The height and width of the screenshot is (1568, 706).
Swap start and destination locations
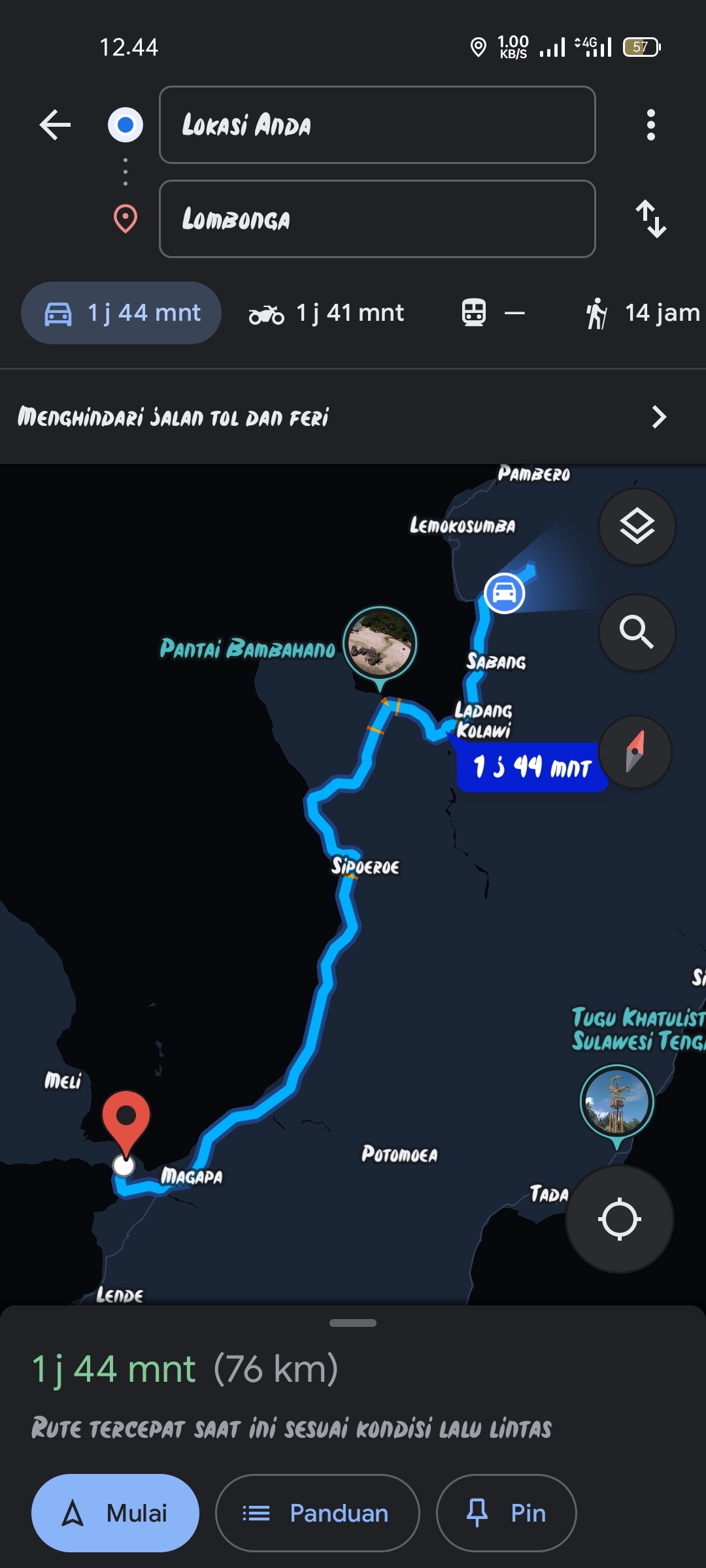point(651,219)
